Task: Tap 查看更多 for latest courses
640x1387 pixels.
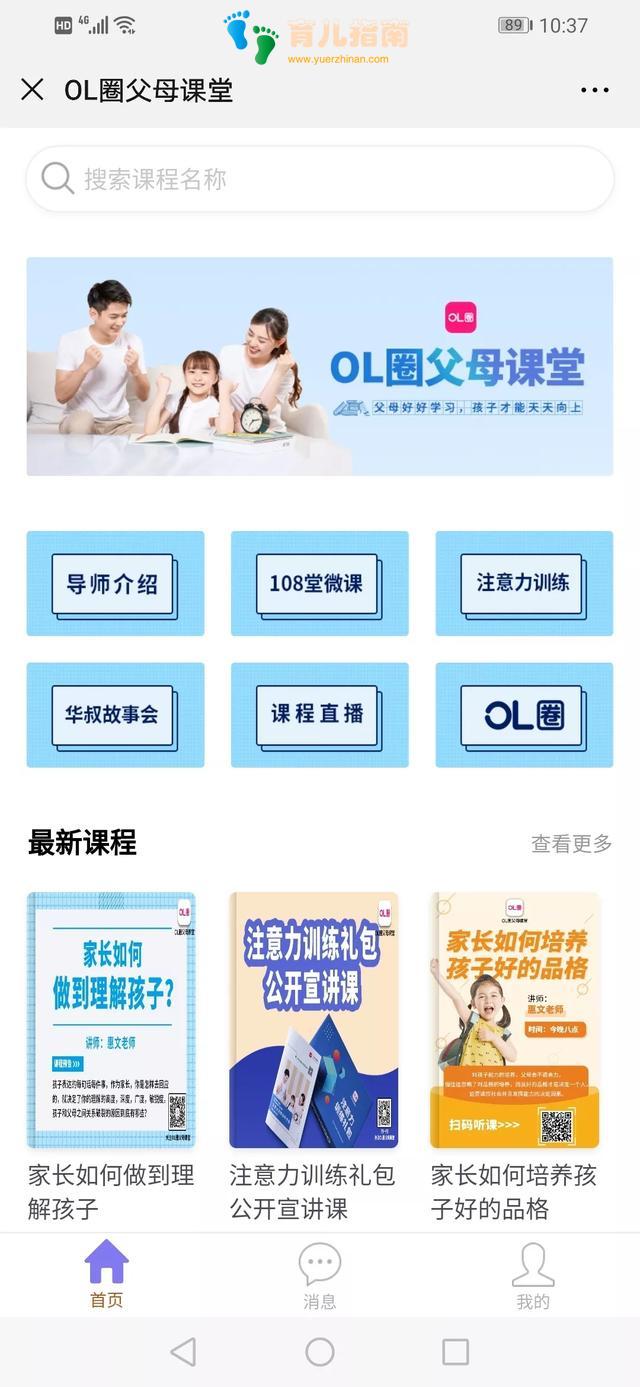Action: [571, 844]
